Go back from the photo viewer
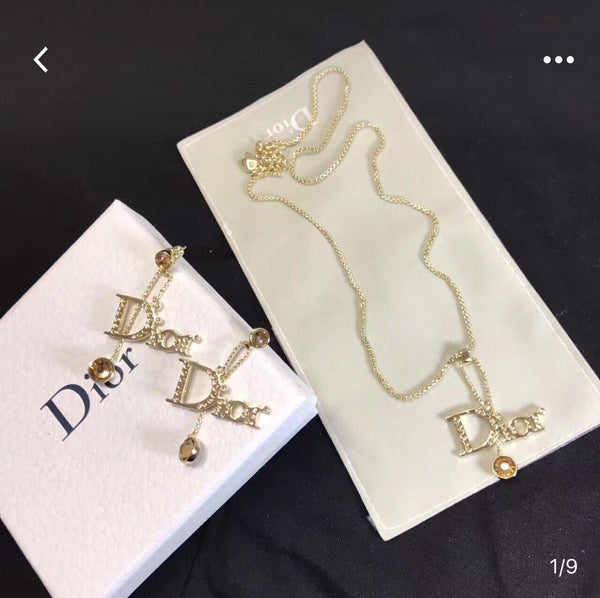This screenshot has height=598, width=600. [x=41, y=60]
